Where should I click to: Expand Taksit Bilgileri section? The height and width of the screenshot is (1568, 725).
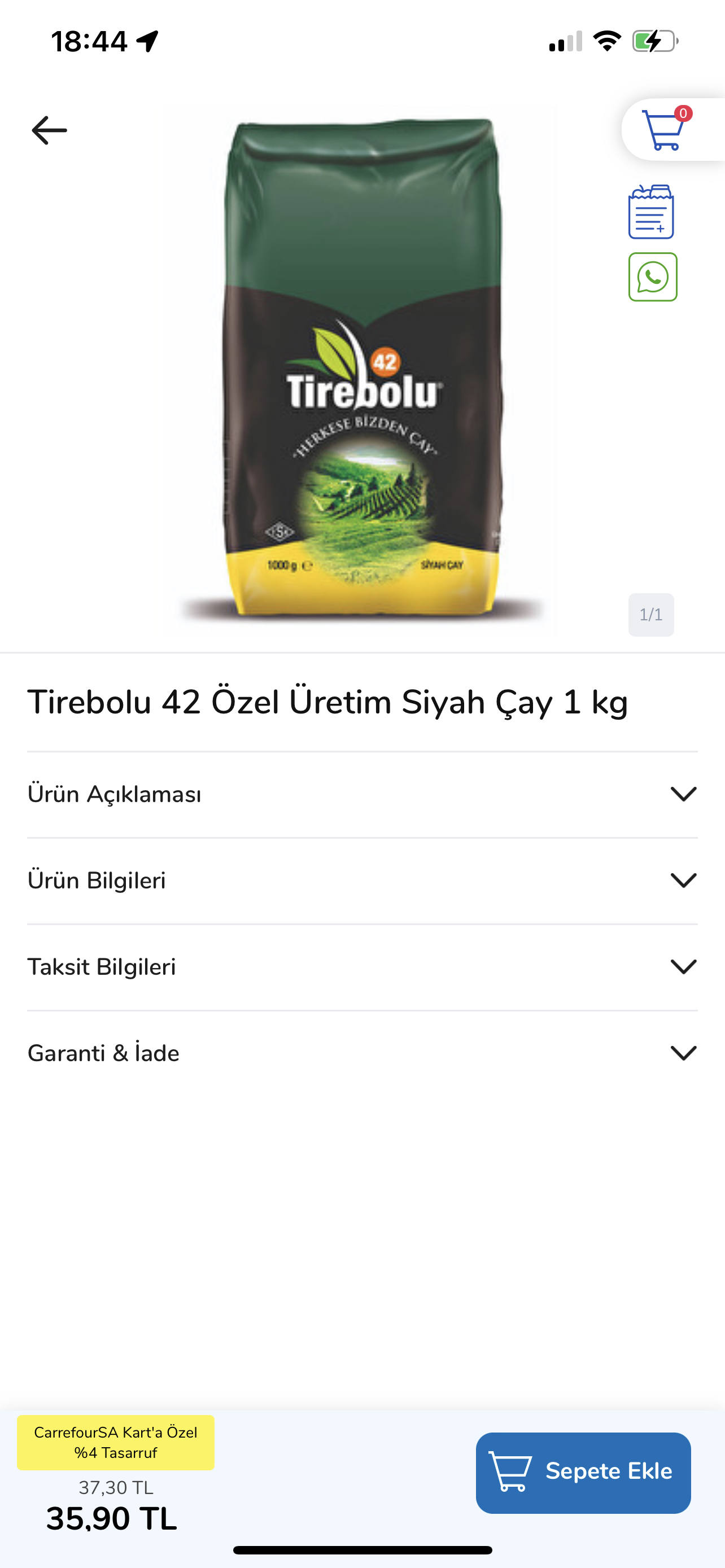point(362,967)
